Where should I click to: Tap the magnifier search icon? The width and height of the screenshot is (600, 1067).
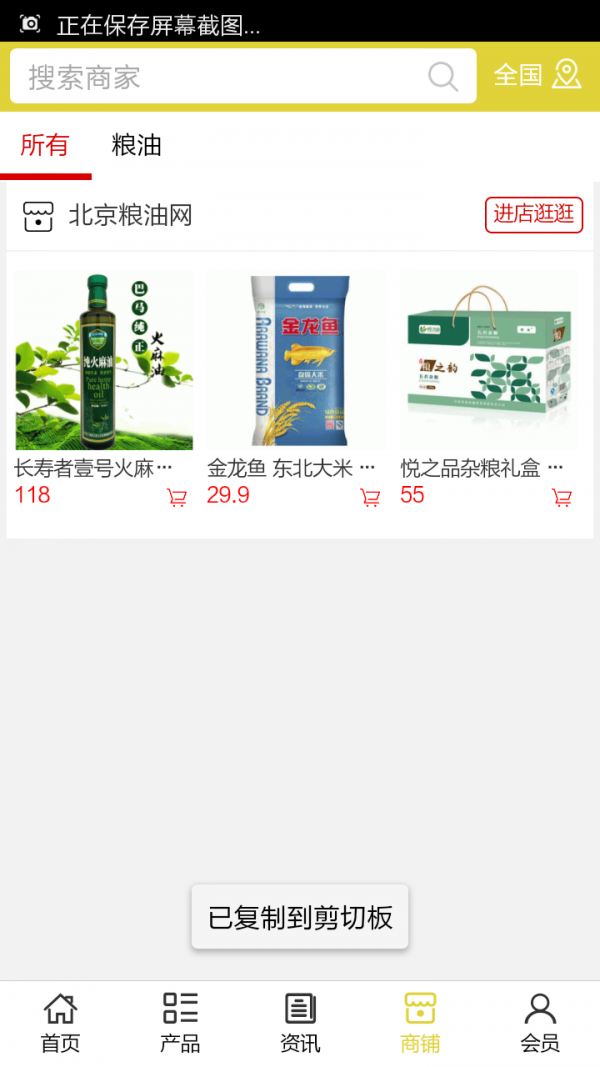tap(442, 77)
